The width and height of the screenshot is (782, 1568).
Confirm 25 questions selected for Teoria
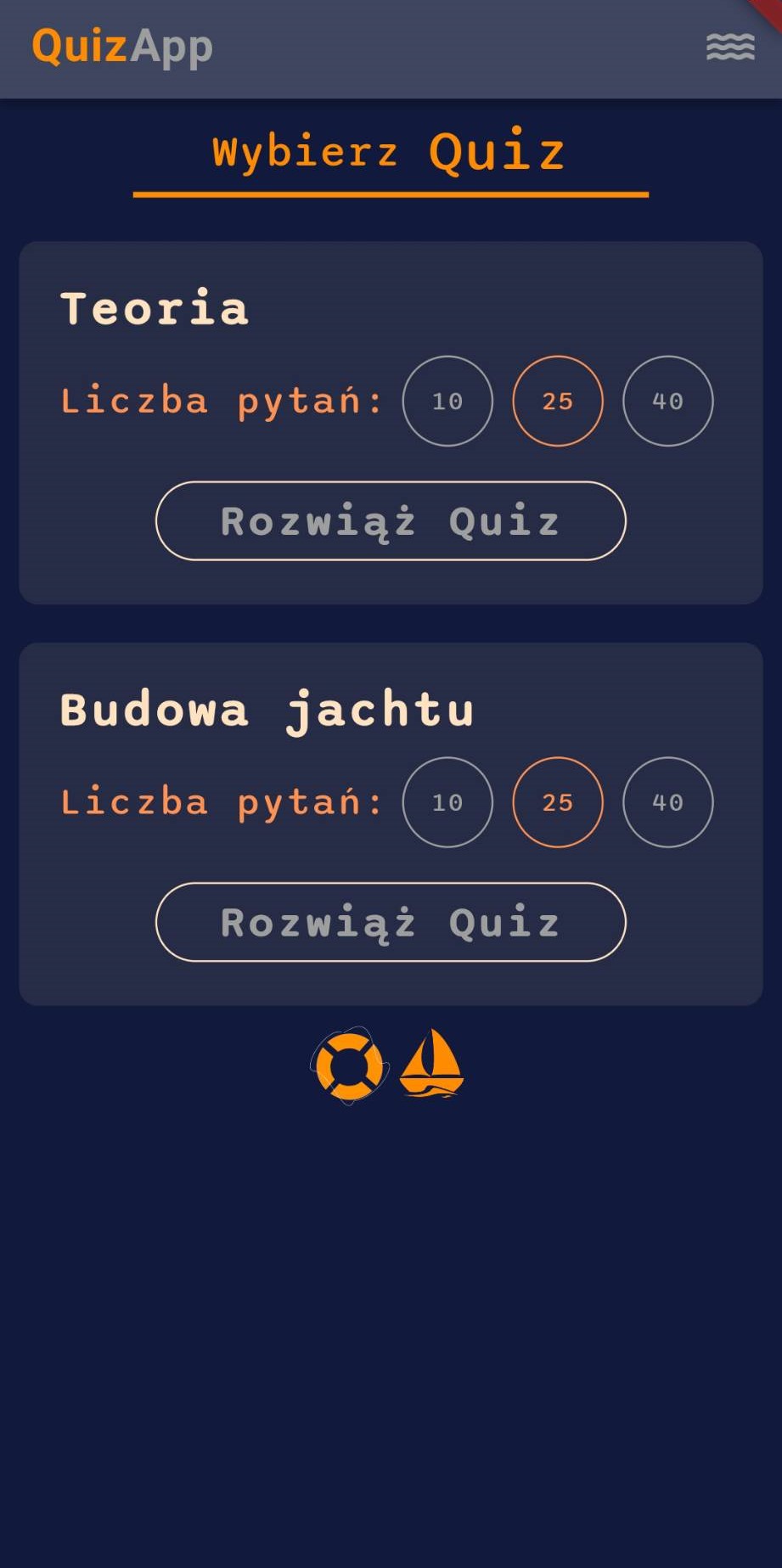557,401
